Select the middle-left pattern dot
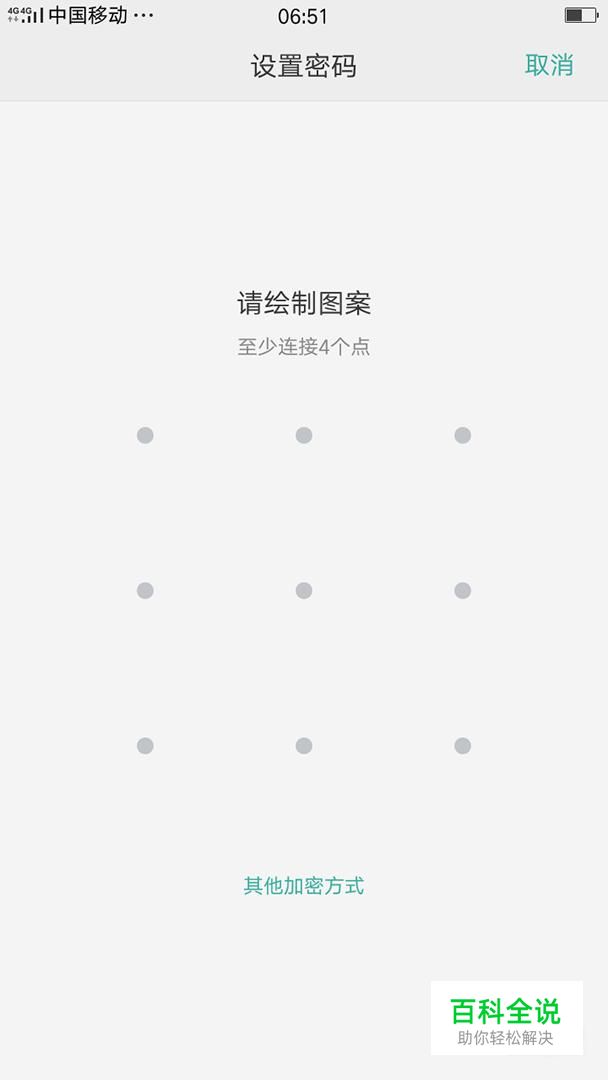This screenshot has width=608, height=1080. pos(145,590)
